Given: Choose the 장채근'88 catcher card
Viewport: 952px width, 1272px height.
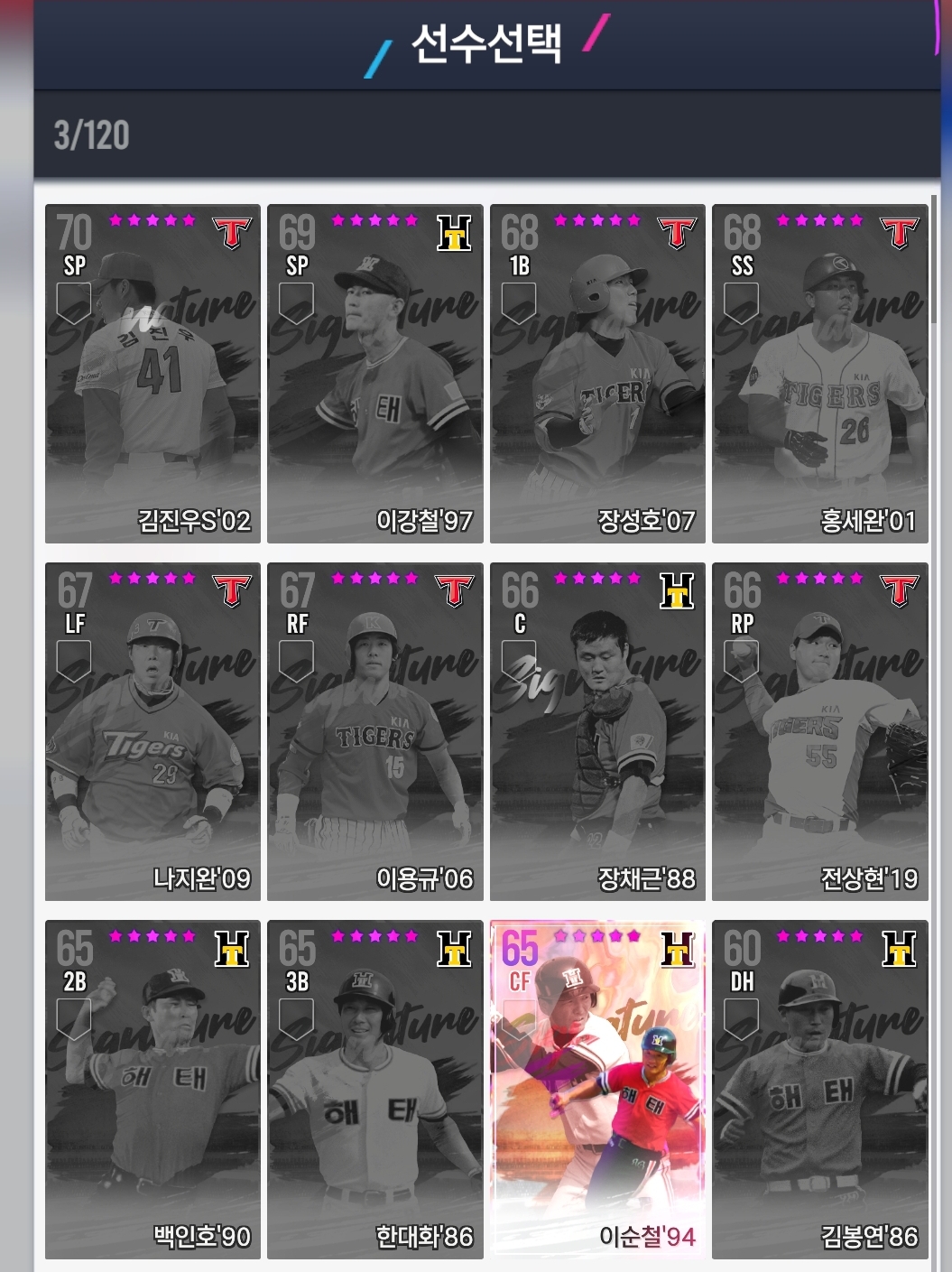Looking at the screenshot, I should (597, 731).
